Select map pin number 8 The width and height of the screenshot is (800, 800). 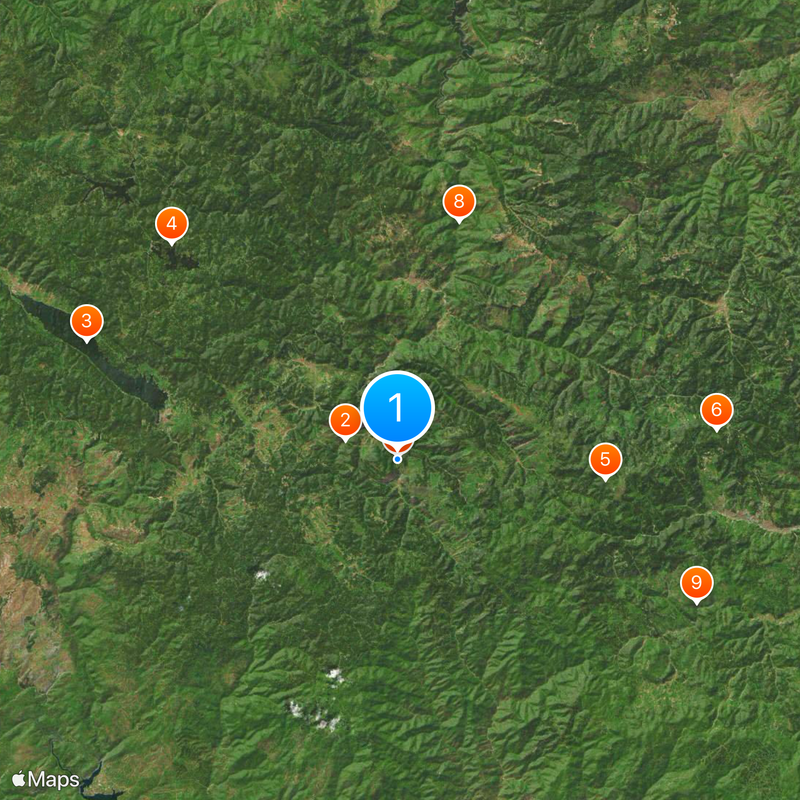459,203
